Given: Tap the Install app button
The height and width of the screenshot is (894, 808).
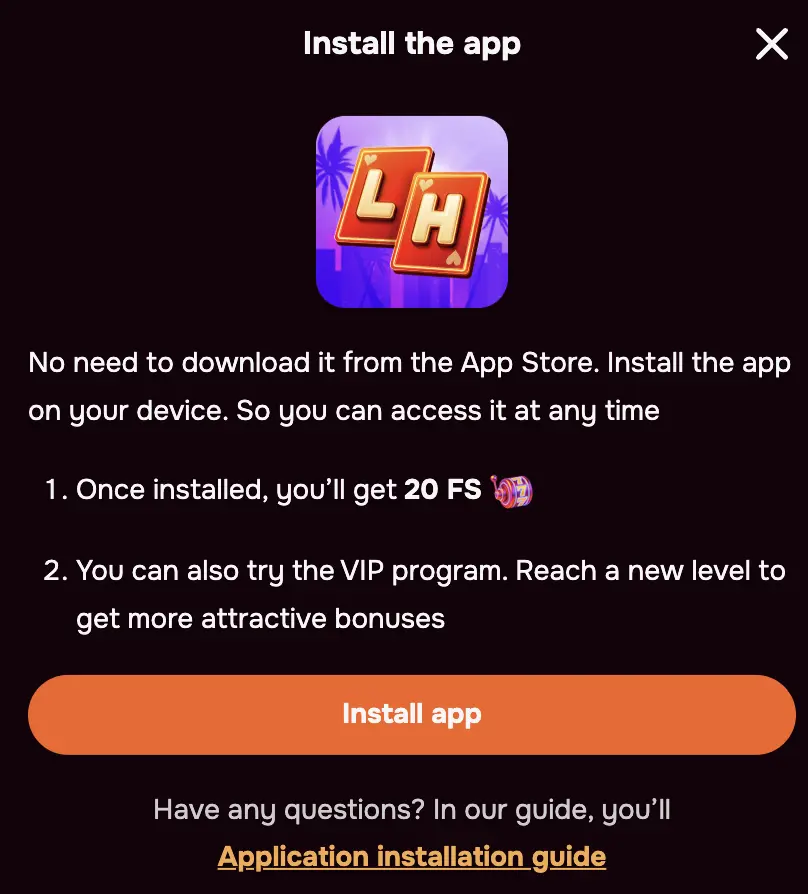Looking at the screenshot, I should (x=411, y=714).
